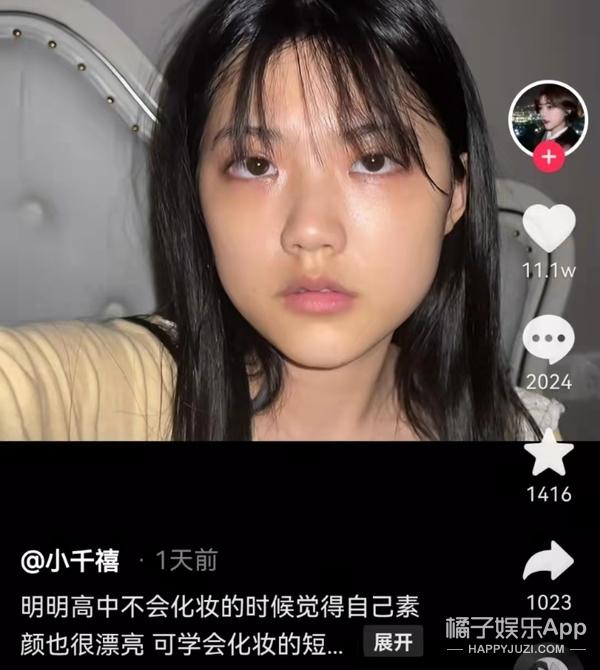
Task: Open the @小千禧 username link
Action: pyautogui.click(x=70, y=561)
